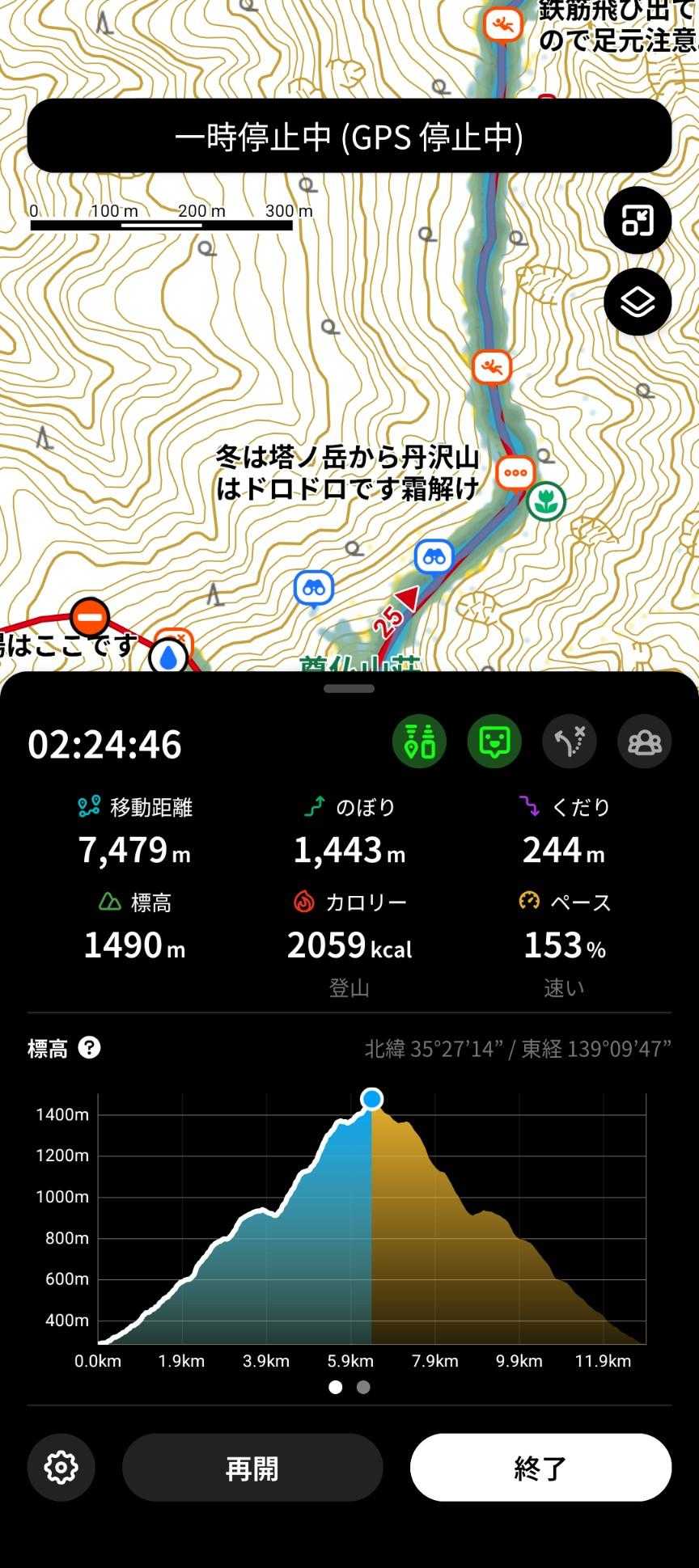Open the orange speech bubble map marker
The height and width of the screenshot is (1568, 699).
pos(515,473)
